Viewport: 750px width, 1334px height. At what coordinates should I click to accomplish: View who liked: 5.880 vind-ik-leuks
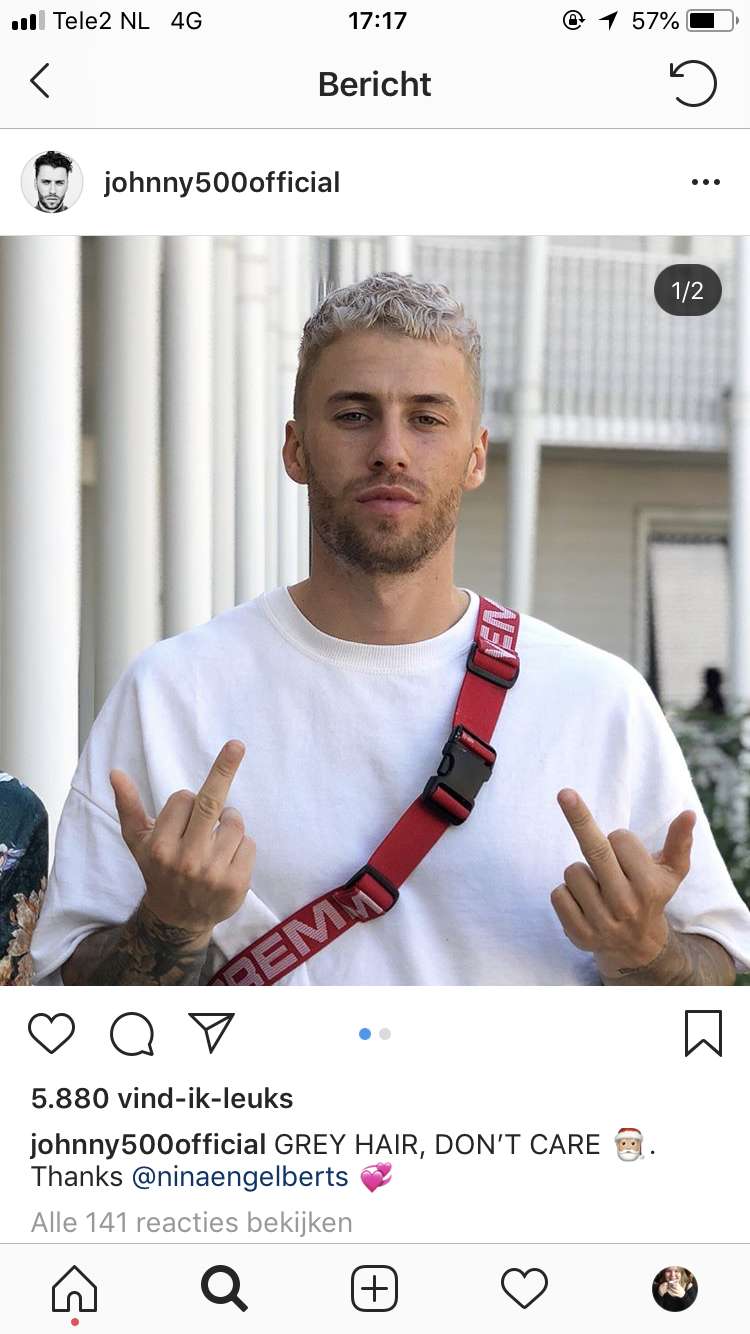coord(162,1098)
